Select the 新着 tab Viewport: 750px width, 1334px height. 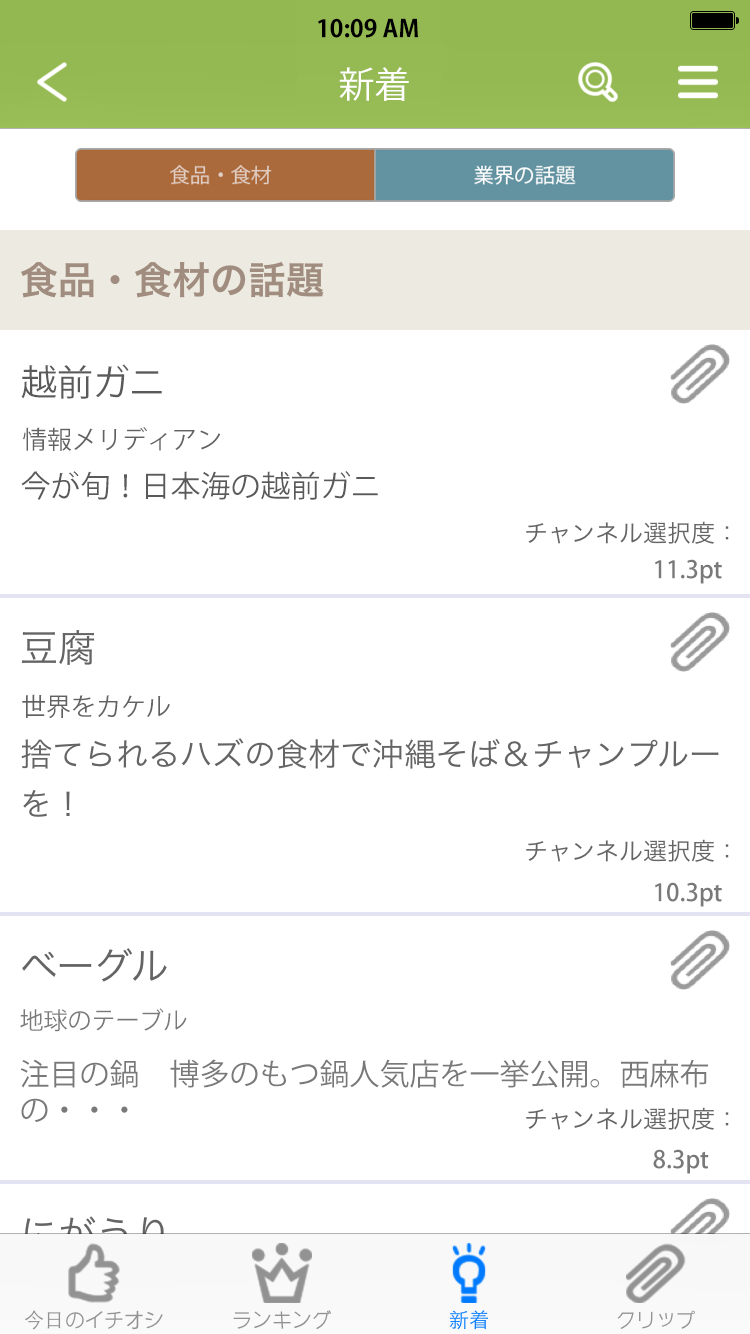coord(468,1286)
